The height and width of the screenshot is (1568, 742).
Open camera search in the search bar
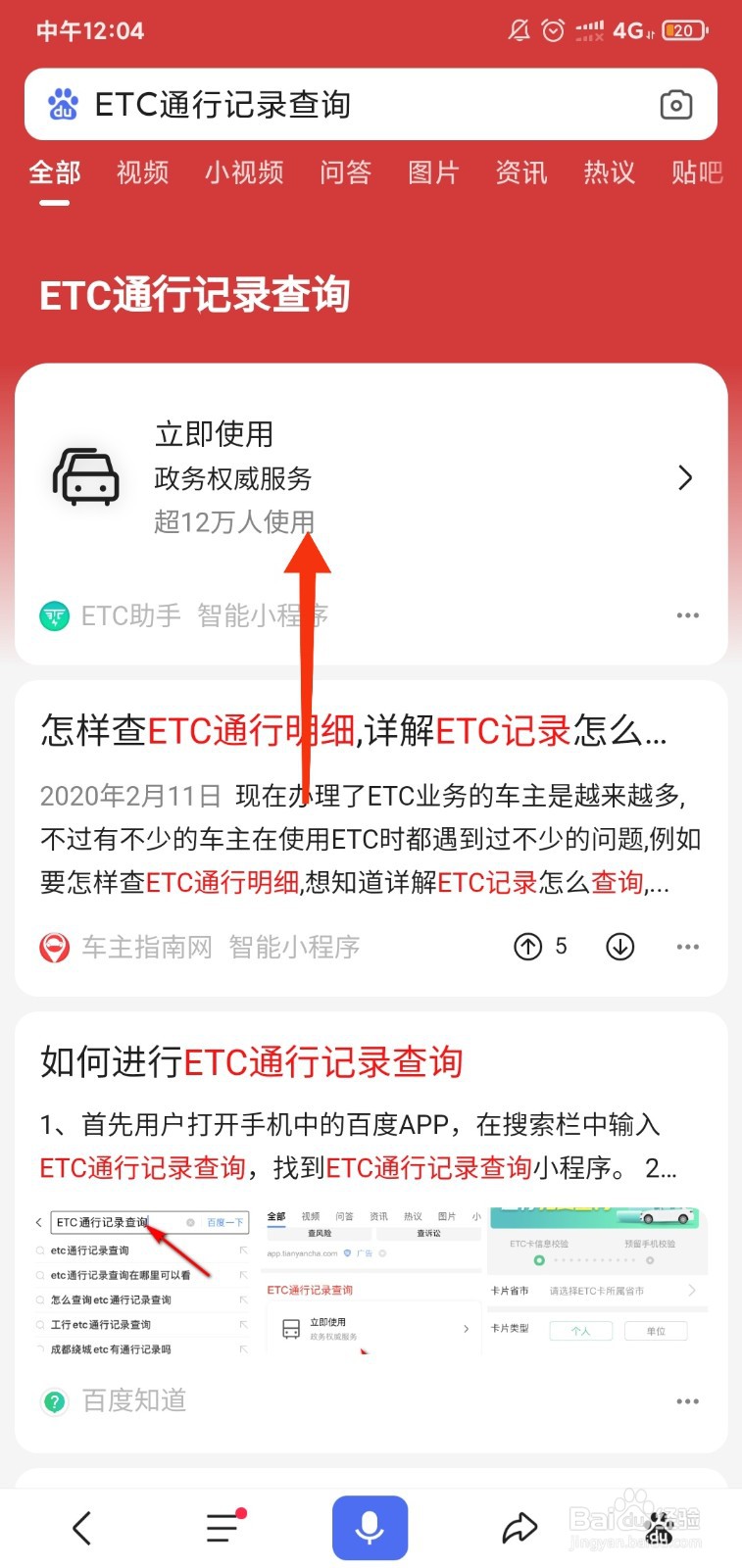676,104
